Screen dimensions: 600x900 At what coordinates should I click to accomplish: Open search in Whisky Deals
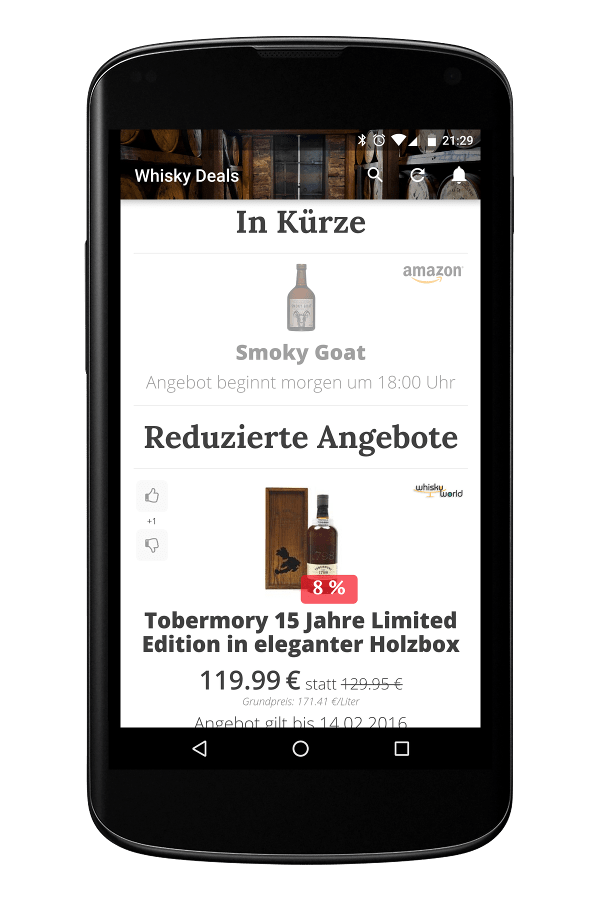375,175
